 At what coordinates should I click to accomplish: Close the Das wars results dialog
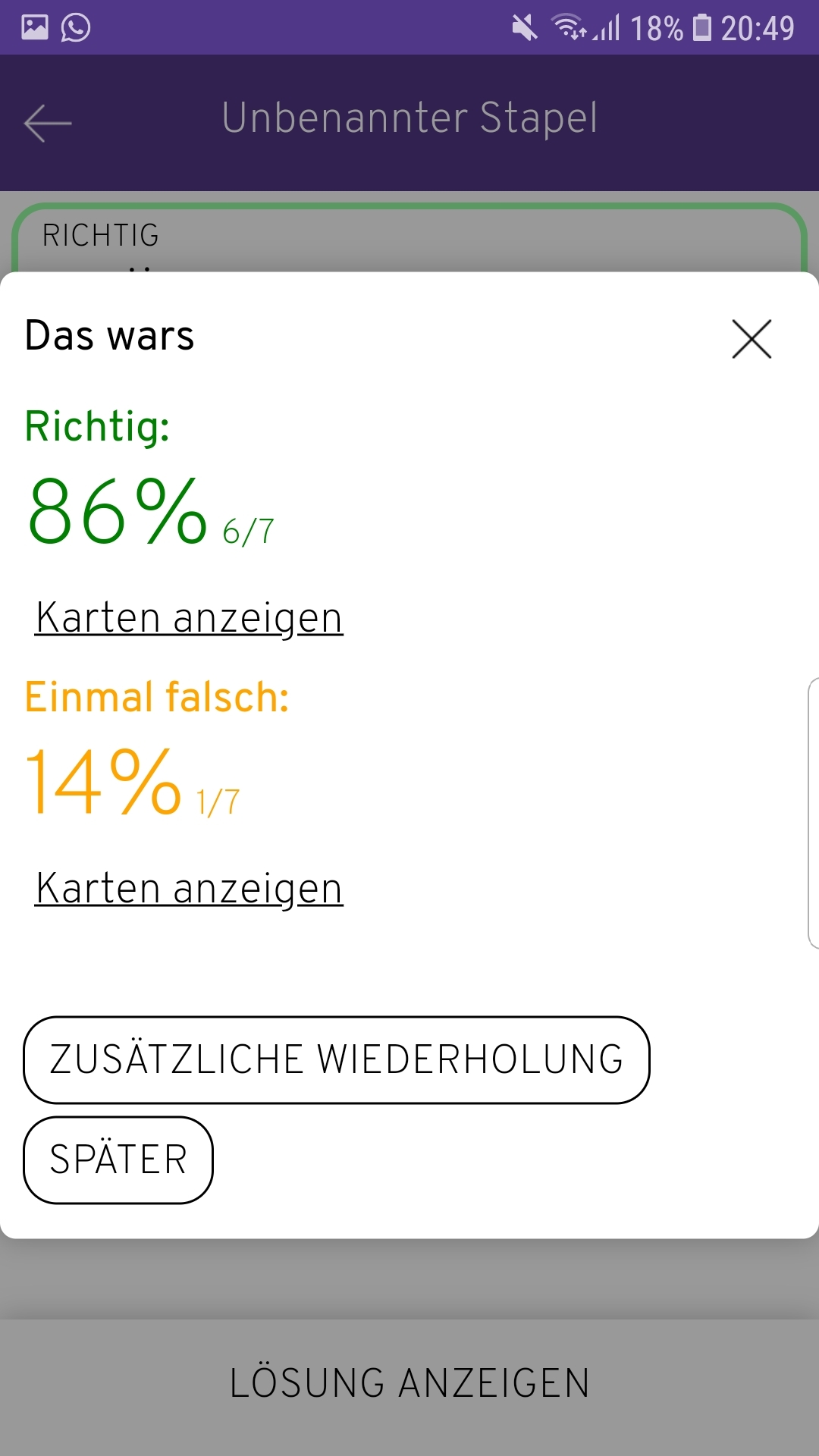click(752, 339)
